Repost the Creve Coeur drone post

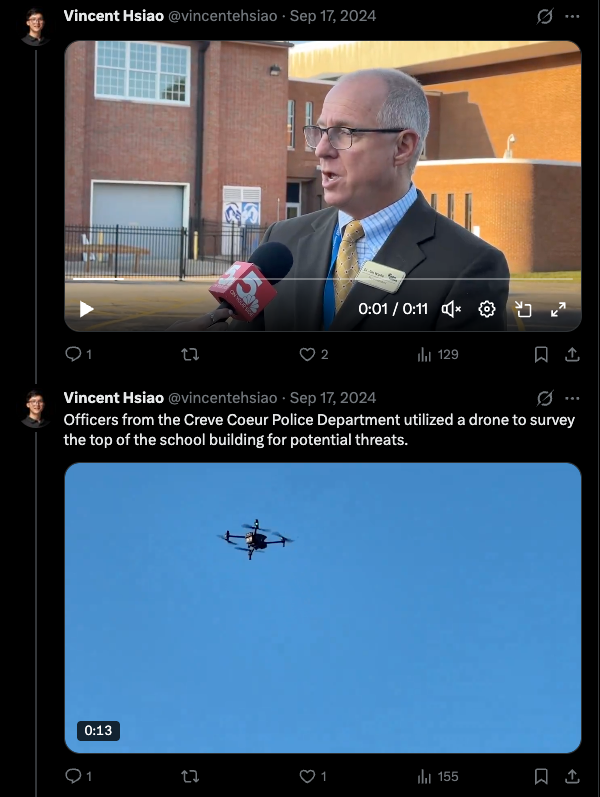[x=189, y=776]
